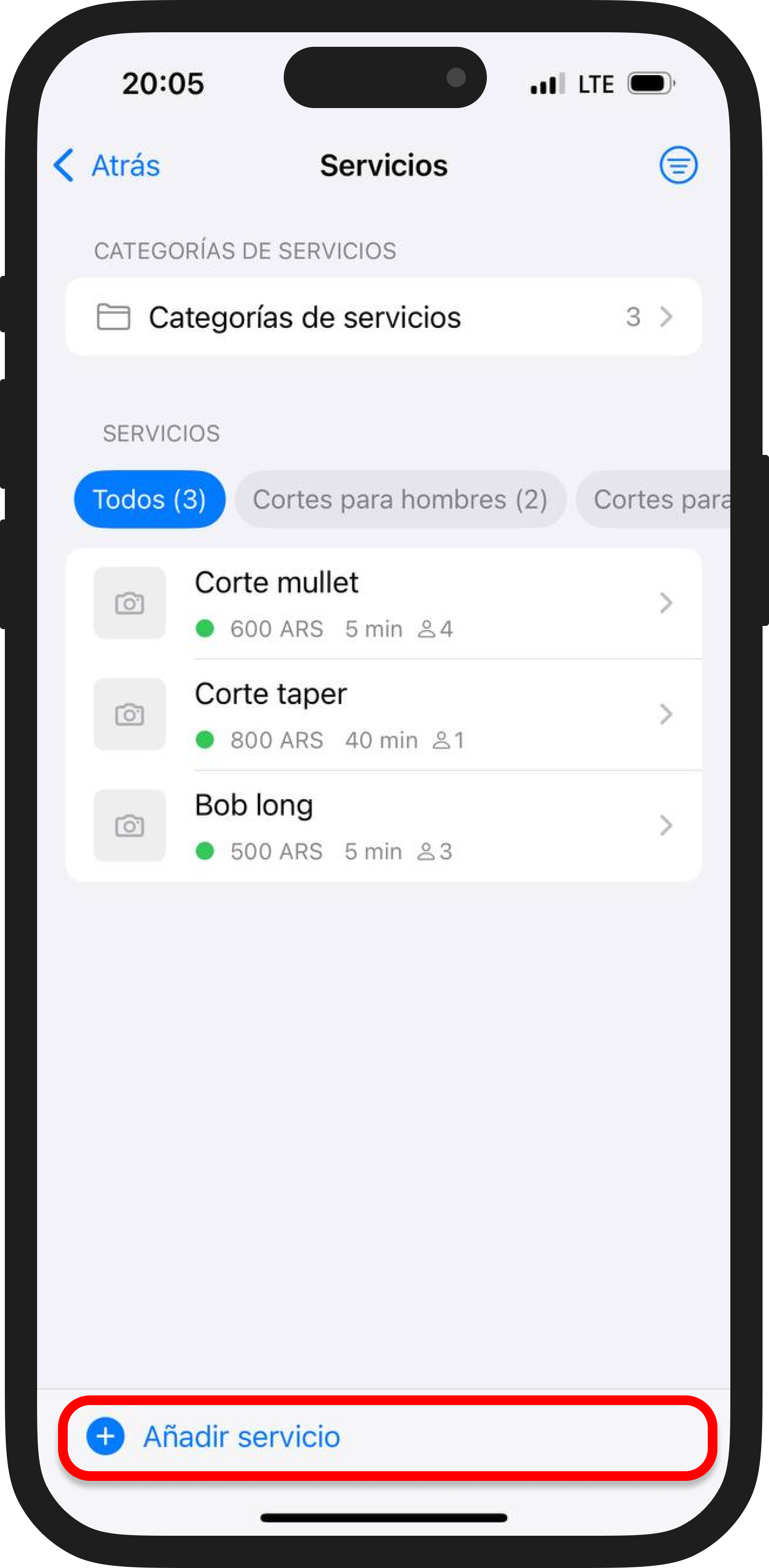Select the partially visible Cortes para chip
Screen dimensions: 769x1568
660,499
